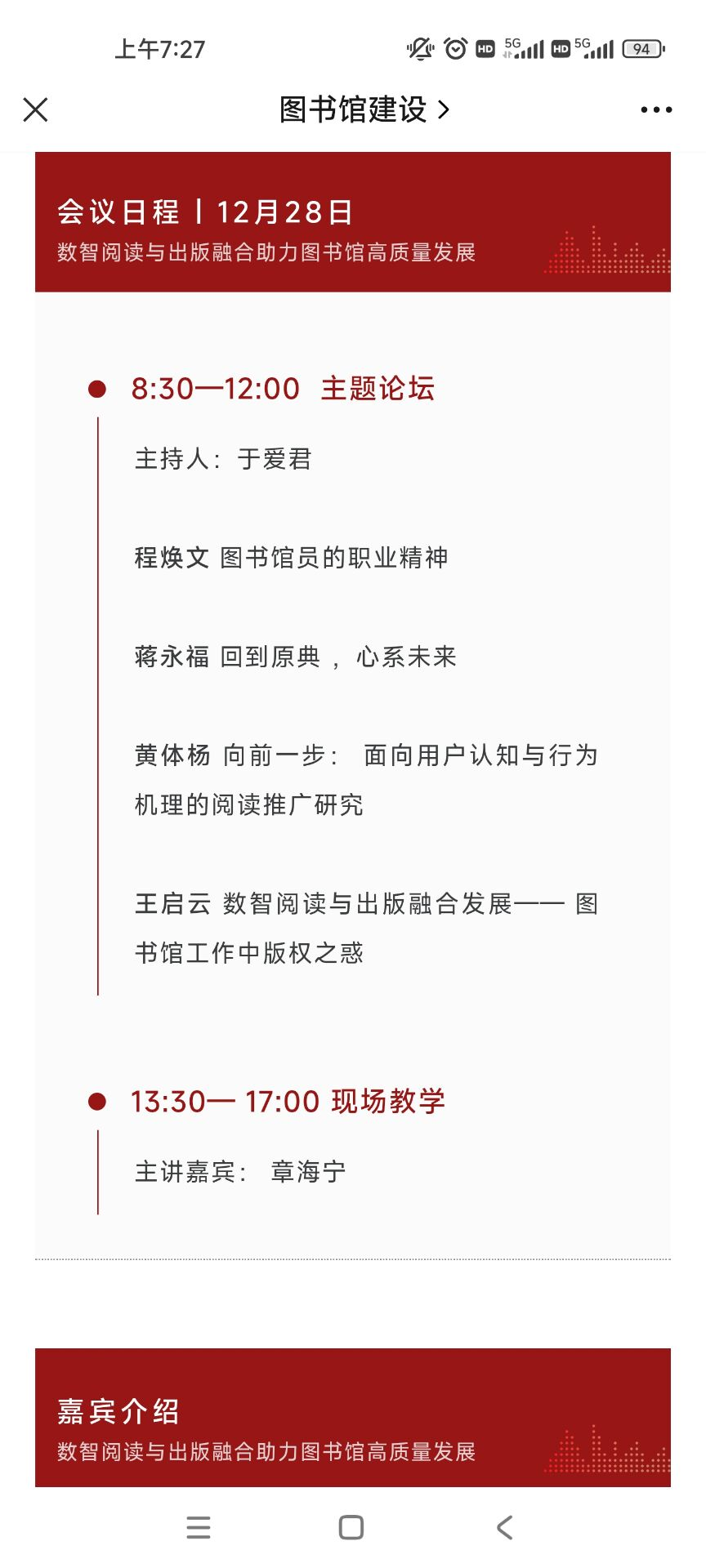Go back with system back button
This screenshot has width=706, height=1568.
505,1527
